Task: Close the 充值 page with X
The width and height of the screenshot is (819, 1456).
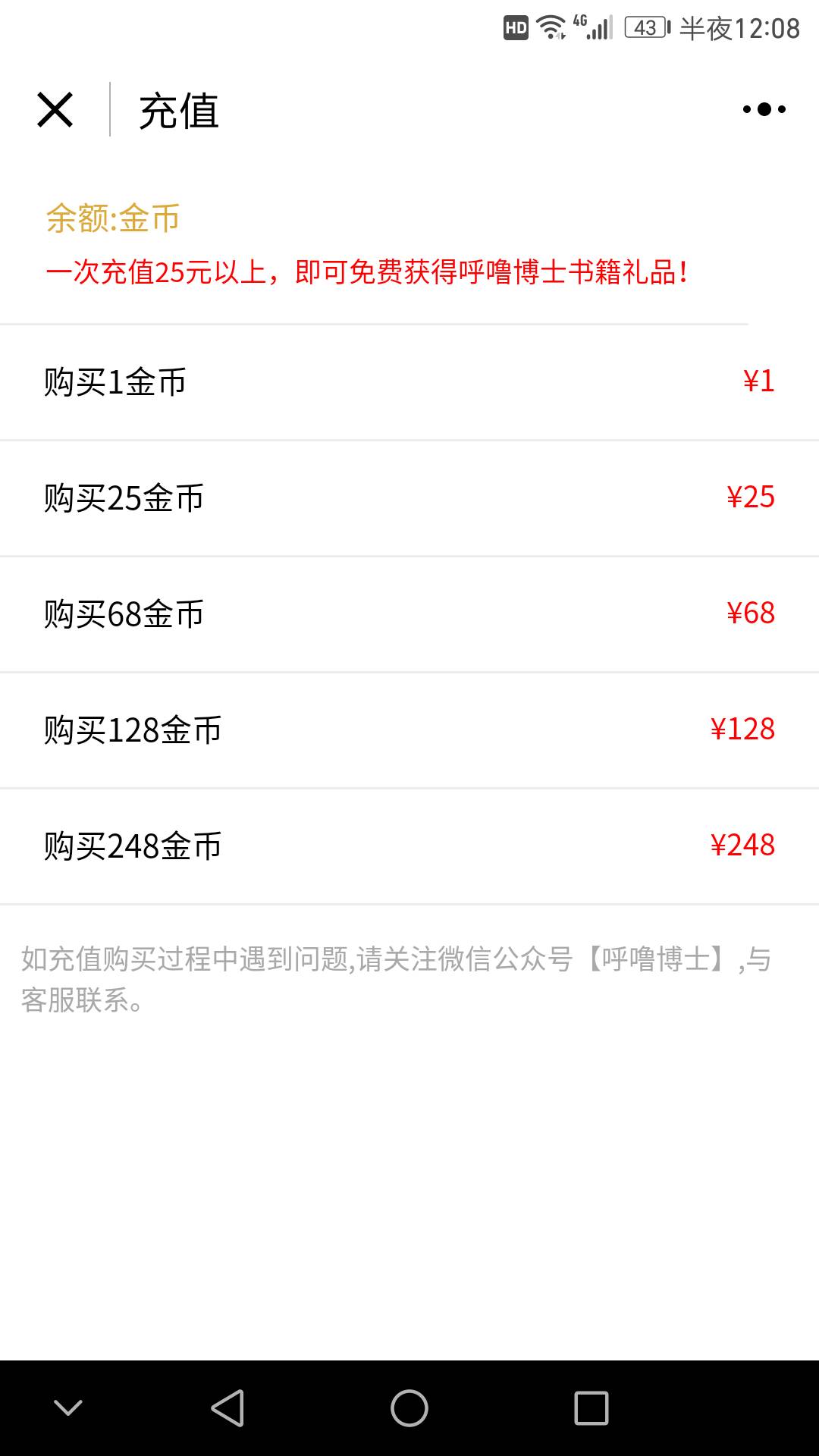Action: pos(55,110)
